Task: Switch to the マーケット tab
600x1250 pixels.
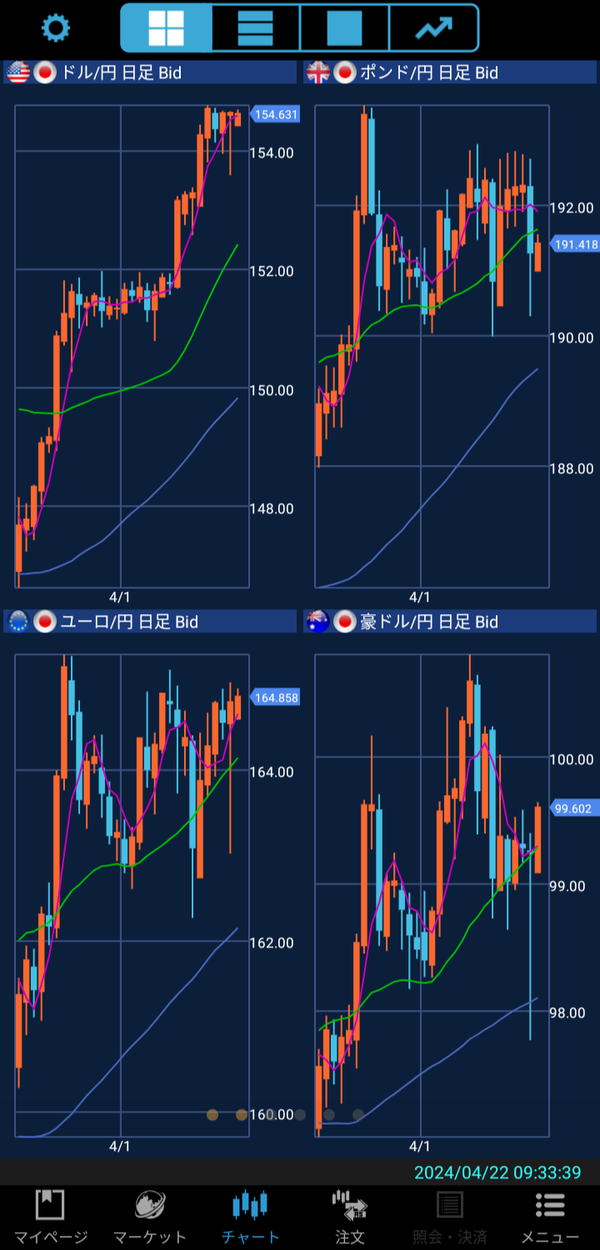Action: pos(150,1216)
